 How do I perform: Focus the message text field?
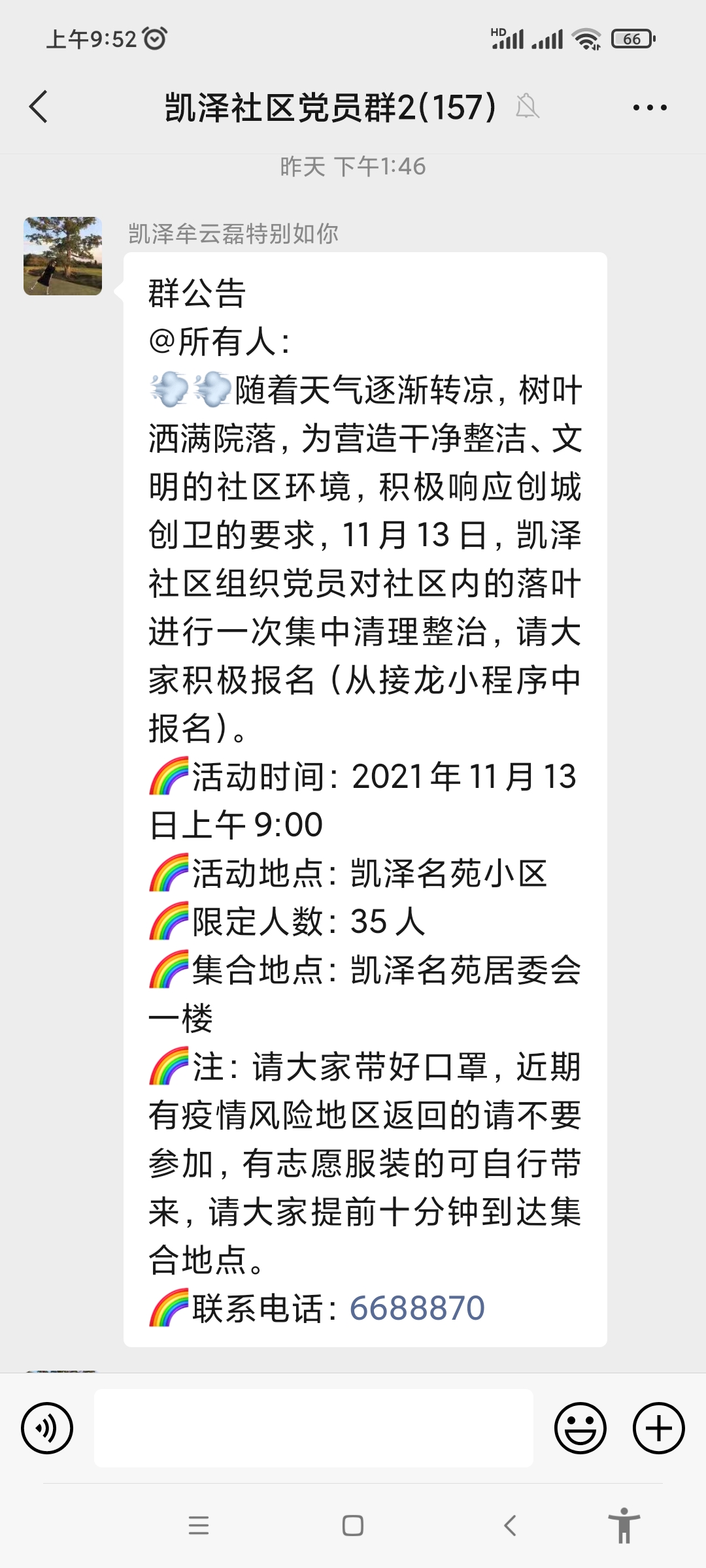(x=314, y=1428)
